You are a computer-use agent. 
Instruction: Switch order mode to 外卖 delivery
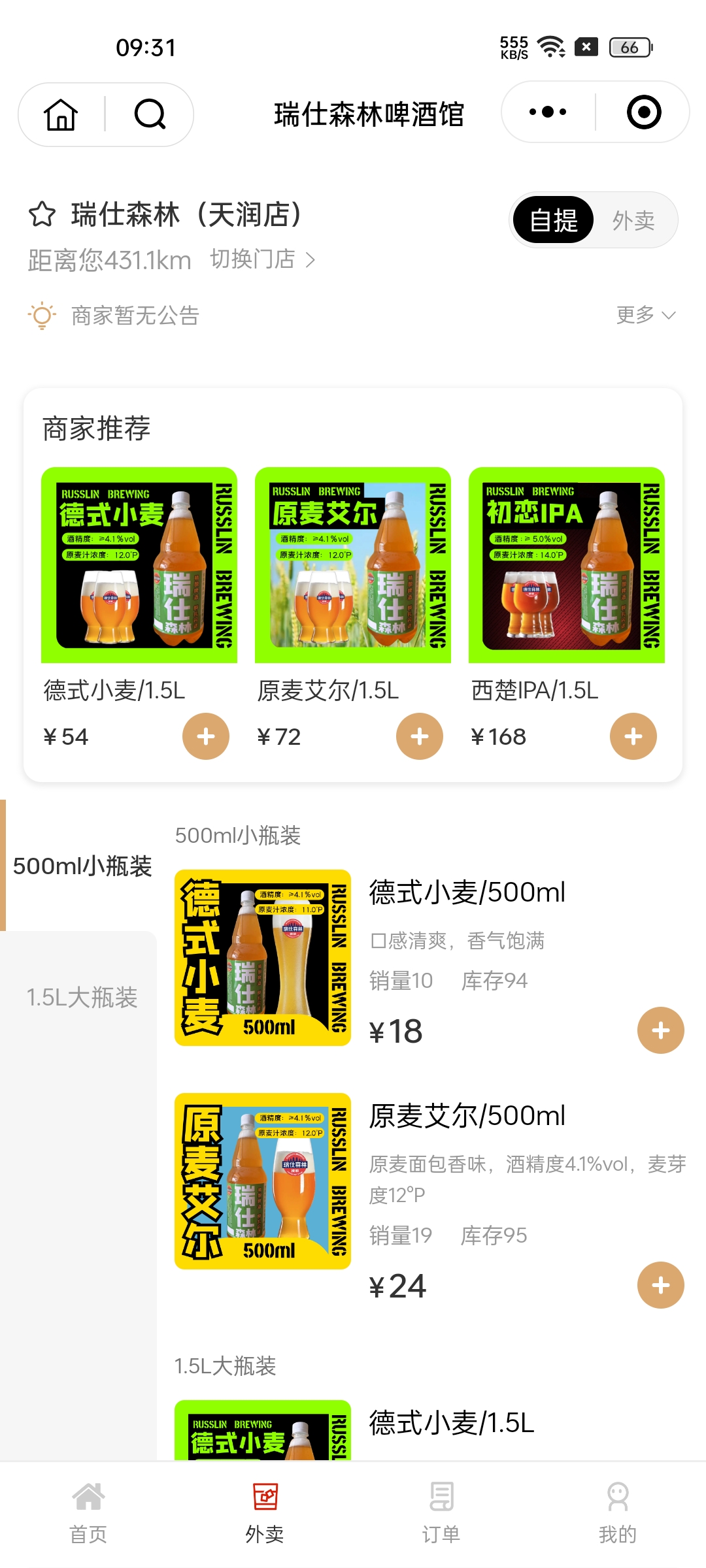coord(633,220)
